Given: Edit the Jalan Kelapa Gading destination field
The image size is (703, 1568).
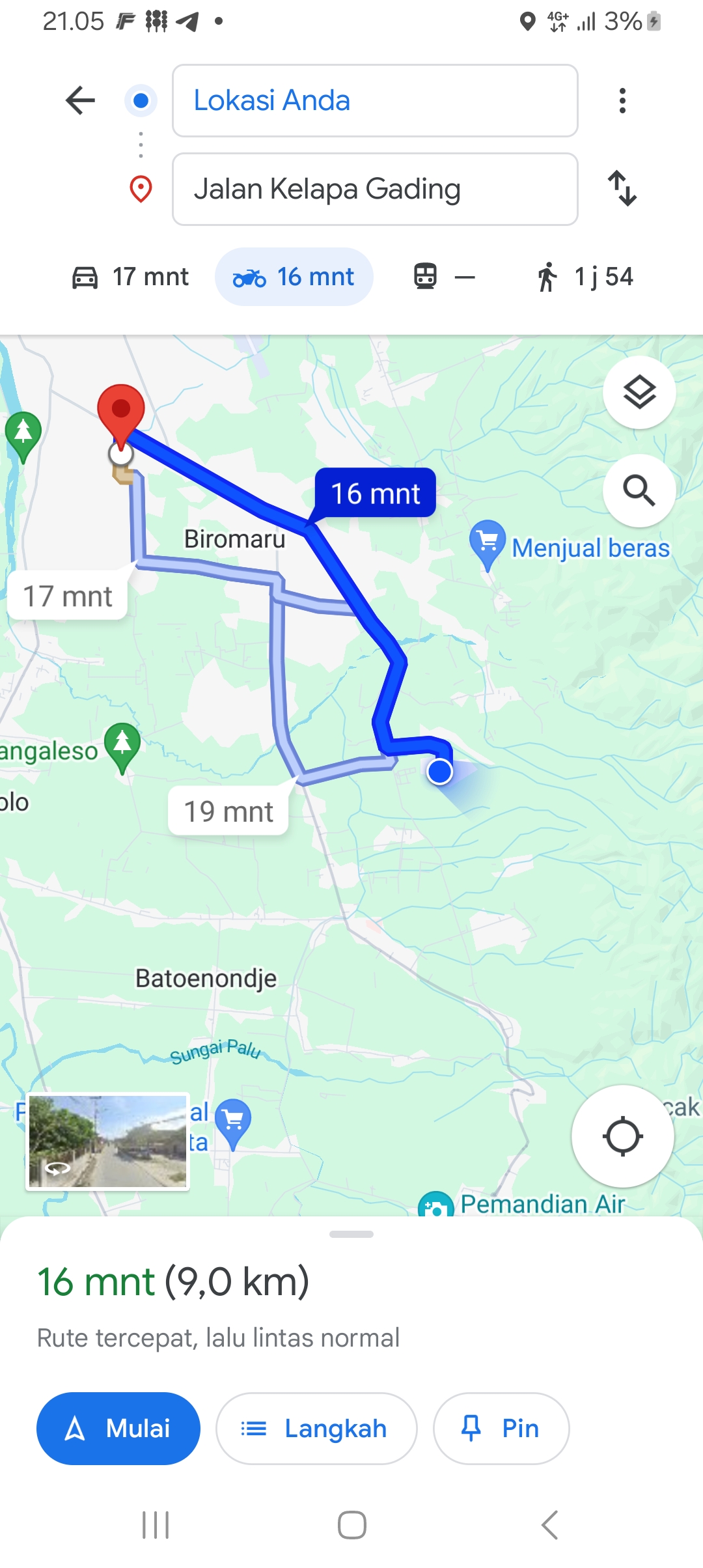Looking at the screenshot, I should click(x=375, y=189).
